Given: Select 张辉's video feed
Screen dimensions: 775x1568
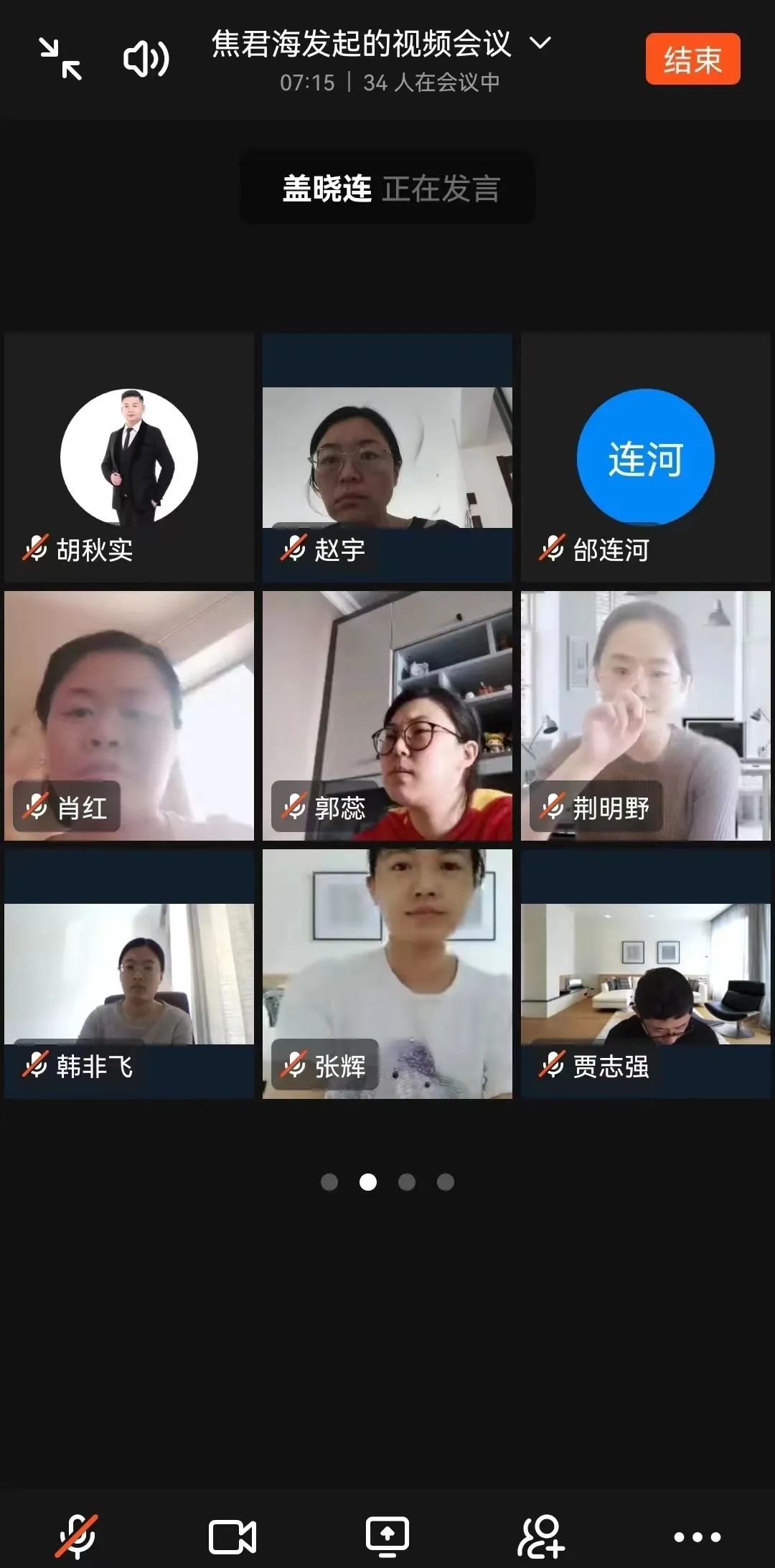Looking at the screenshot, I should pos(387,974).
